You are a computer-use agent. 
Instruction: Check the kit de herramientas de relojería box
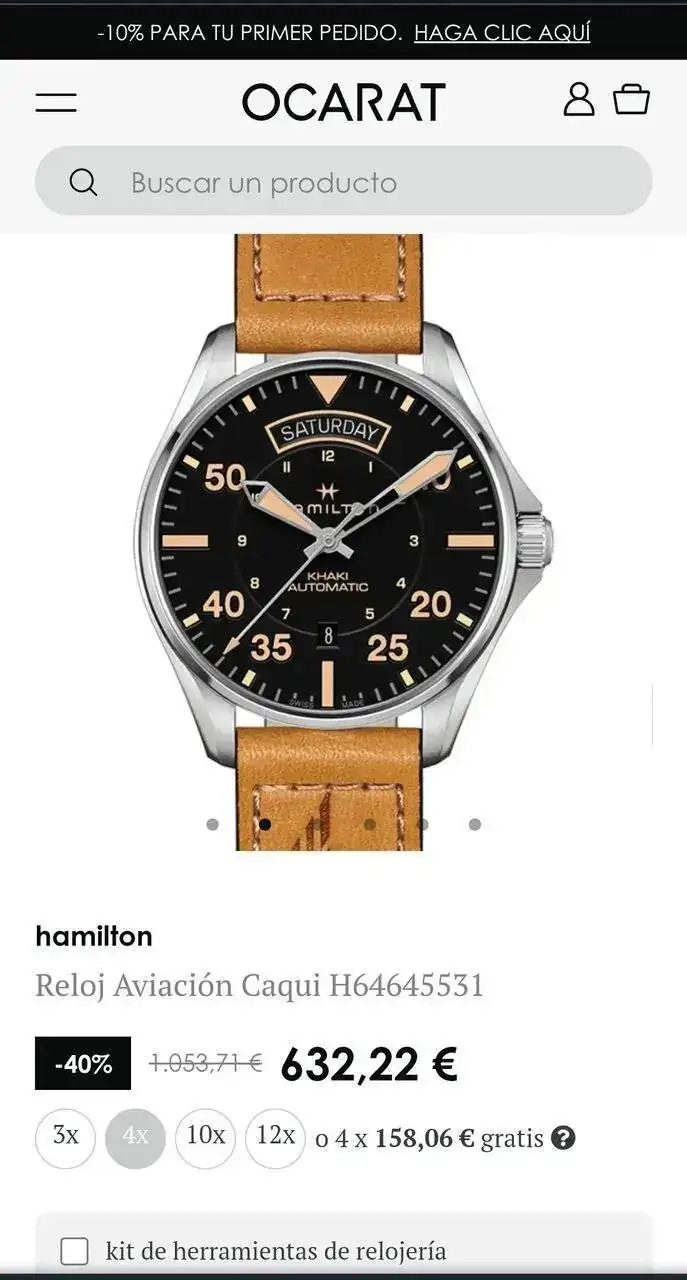pos(74,1251)
